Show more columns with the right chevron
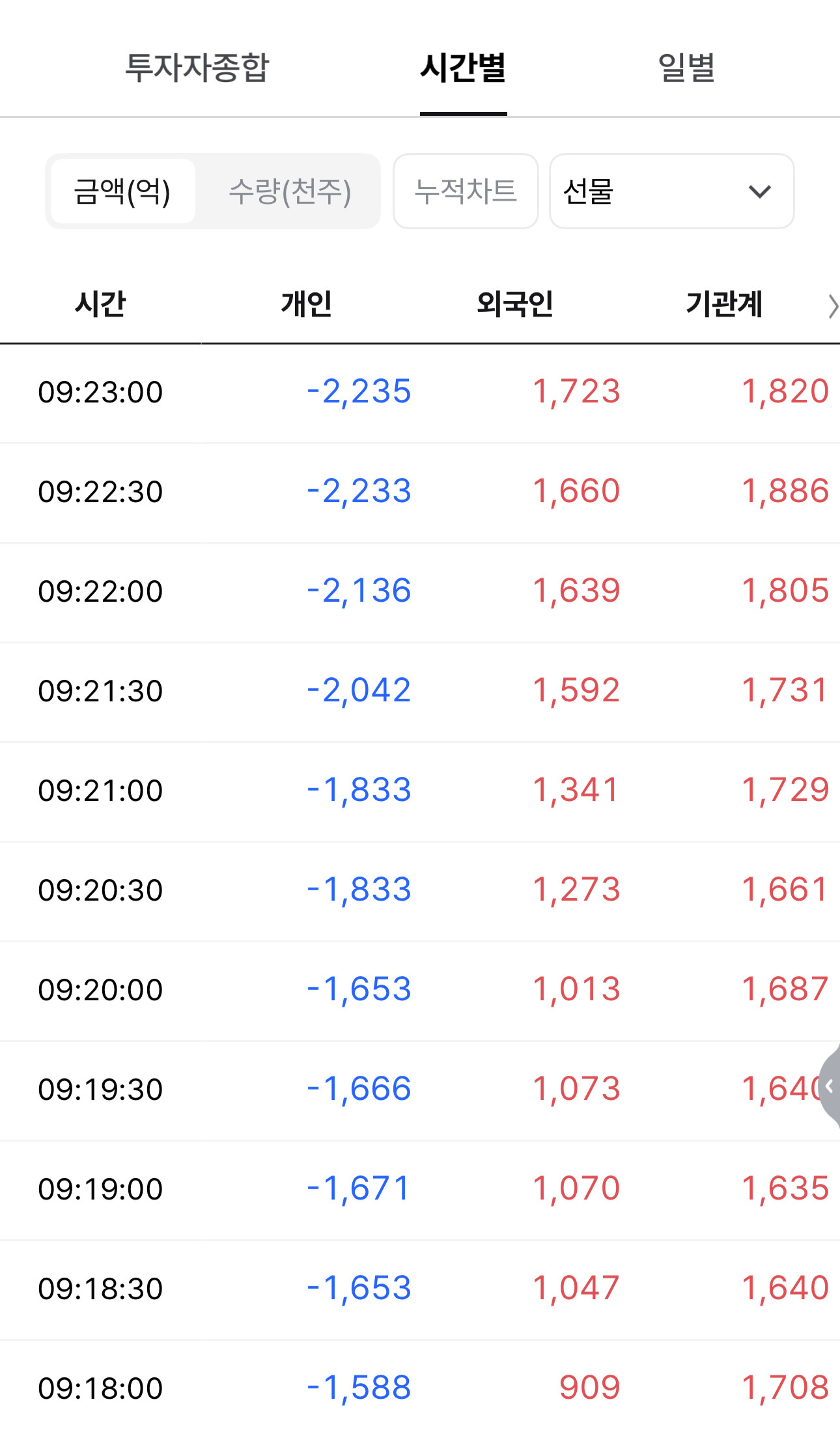 click(x=832, y=305)
